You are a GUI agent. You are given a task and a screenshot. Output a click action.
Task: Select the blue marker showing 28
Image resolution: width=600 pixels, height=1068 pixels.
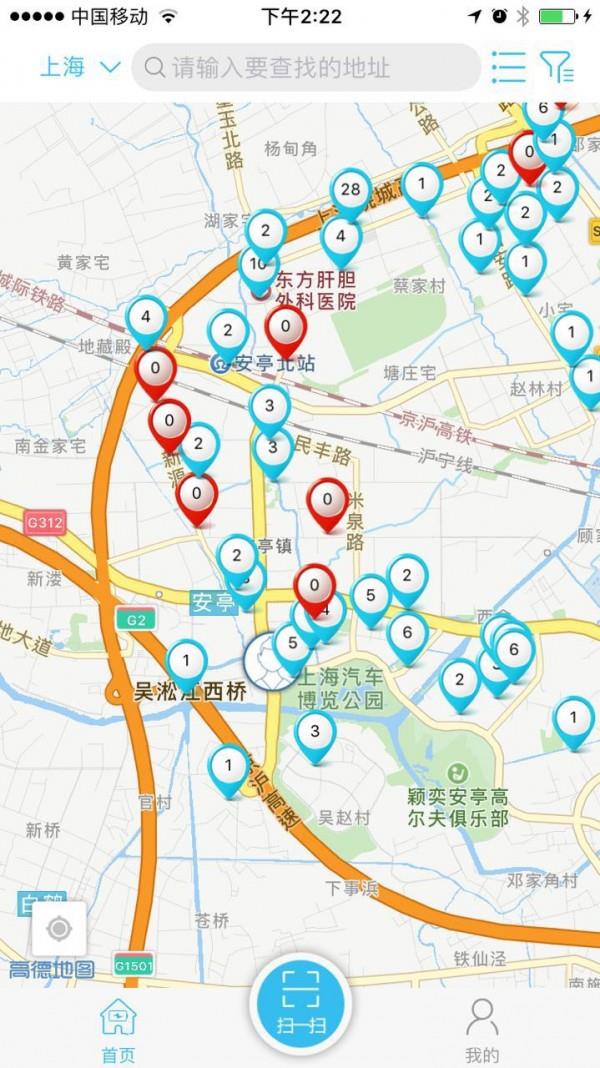(x=350, y=189)
